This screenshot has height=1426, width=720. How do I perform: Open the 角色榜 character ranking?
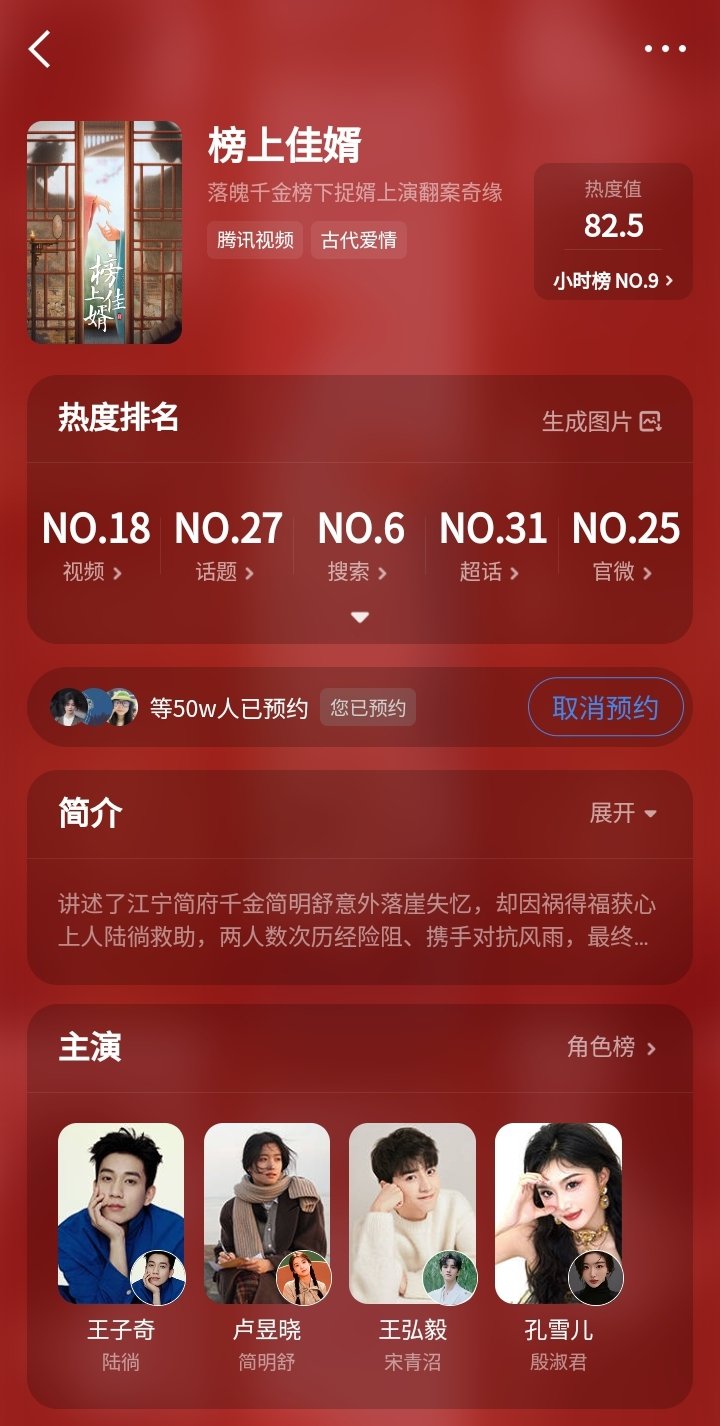(611, 1047)
